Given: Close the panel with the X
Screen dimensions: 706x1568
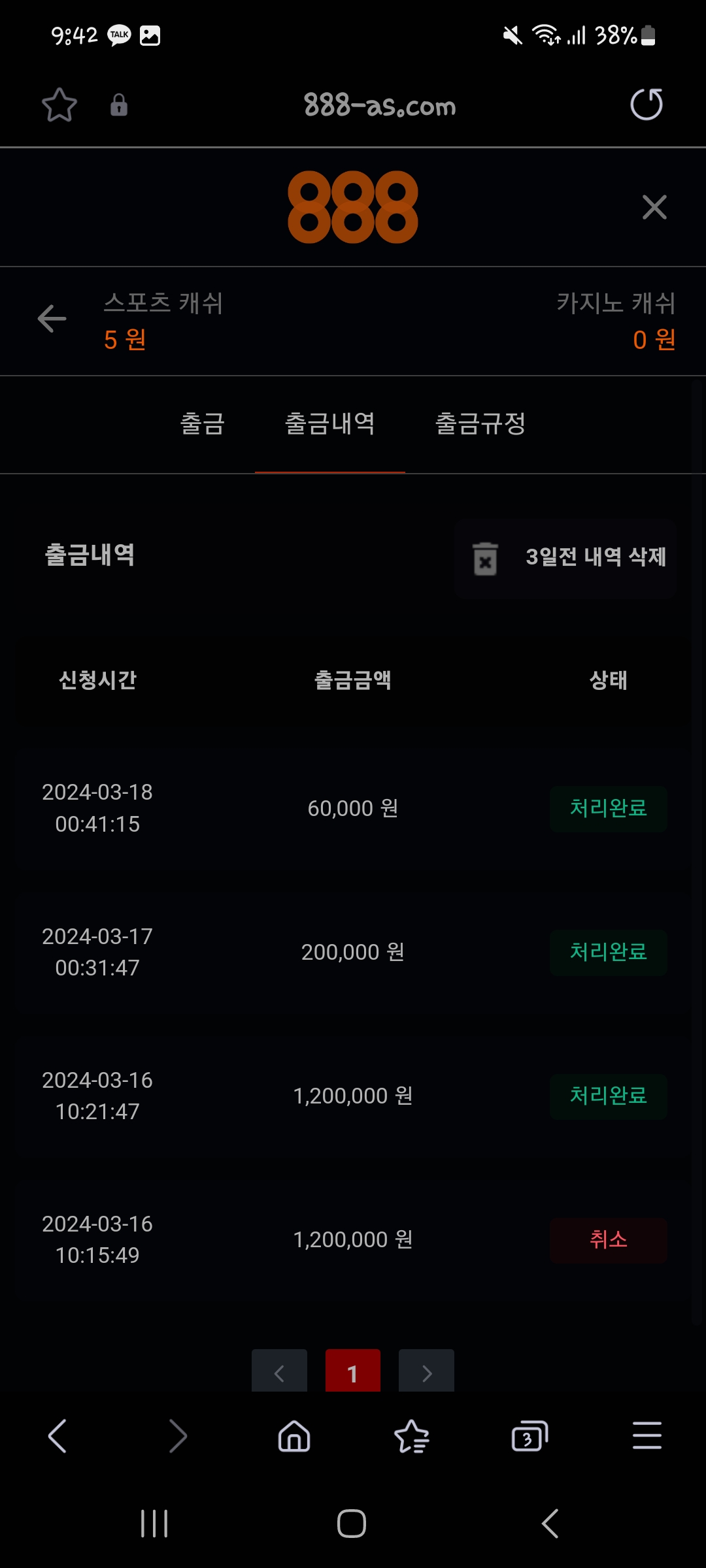Looking at the screenshot, I should (x=654, y=207).
